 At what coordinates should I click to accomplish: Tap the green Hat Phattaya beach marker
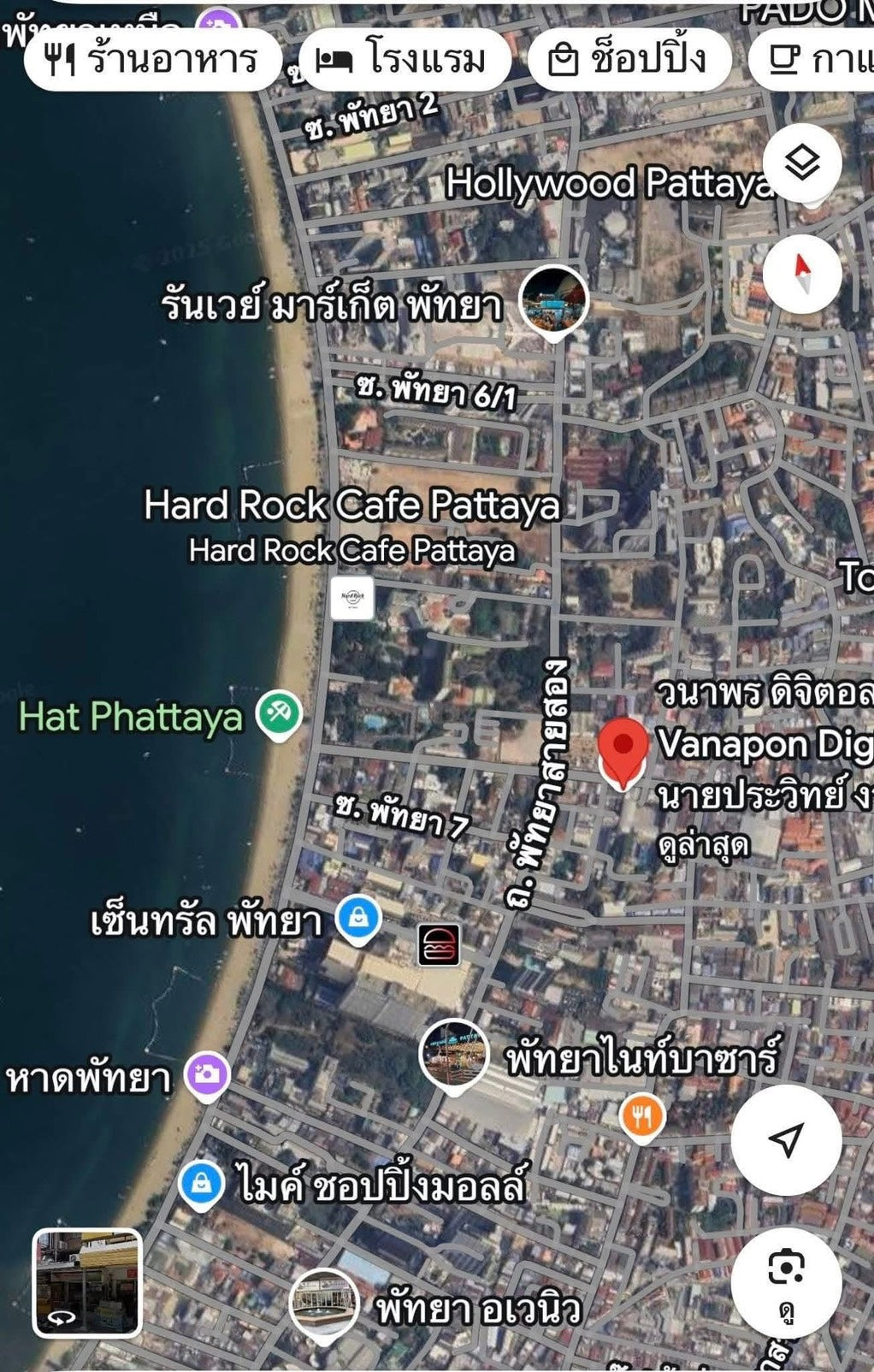point(276,711)
